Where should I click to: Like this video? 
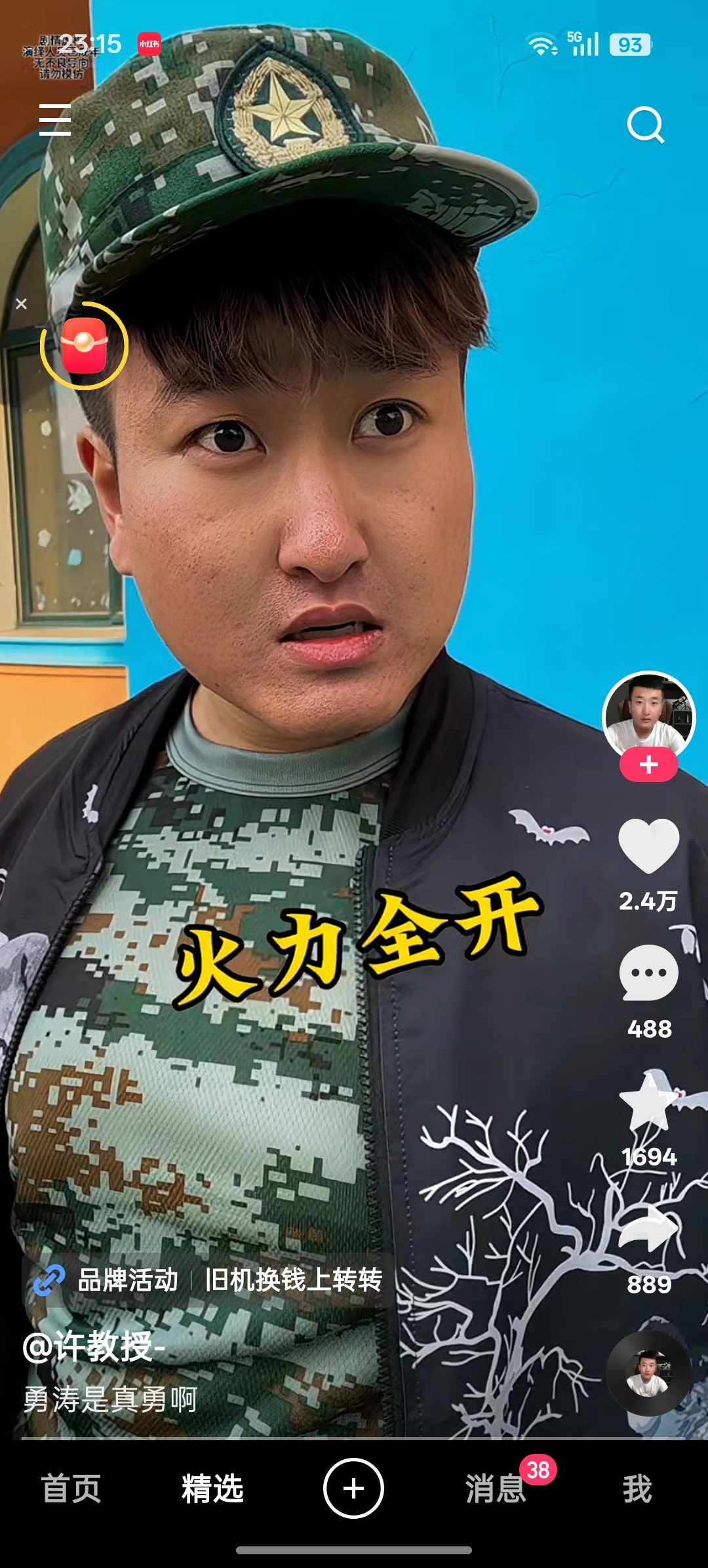[648, 846]
